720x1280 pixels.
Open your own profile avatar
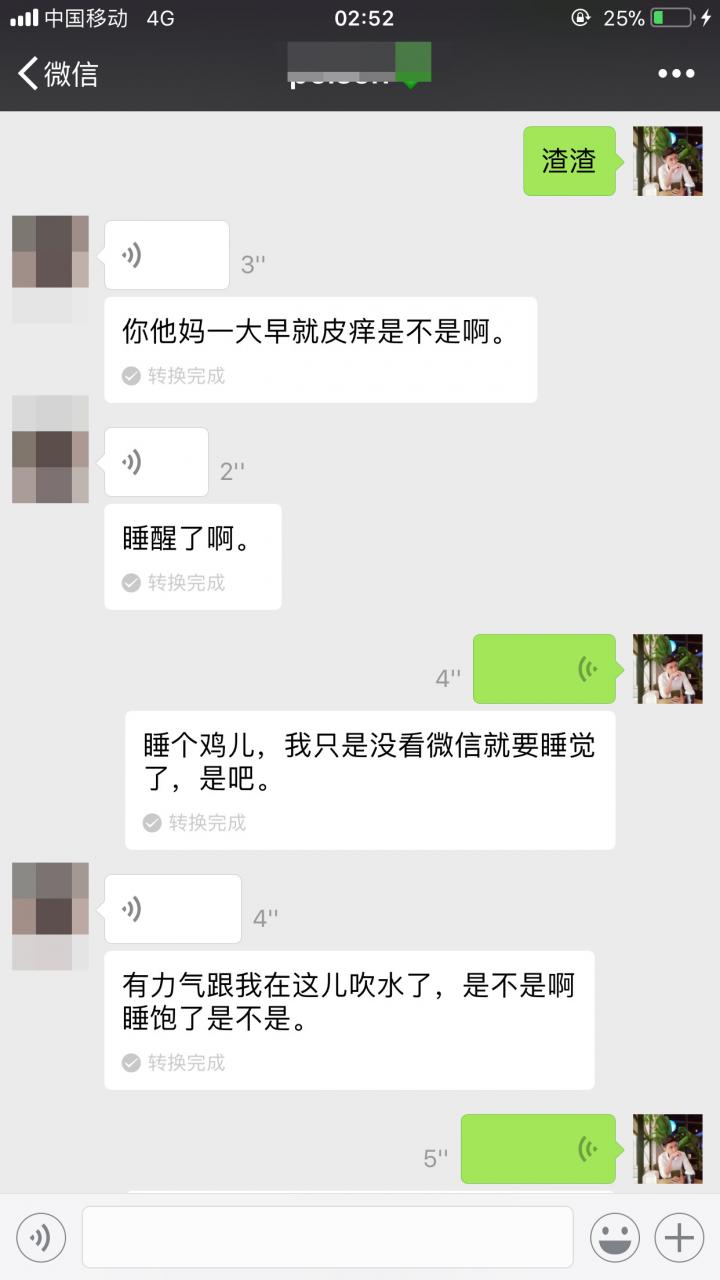tap(667, 161)
